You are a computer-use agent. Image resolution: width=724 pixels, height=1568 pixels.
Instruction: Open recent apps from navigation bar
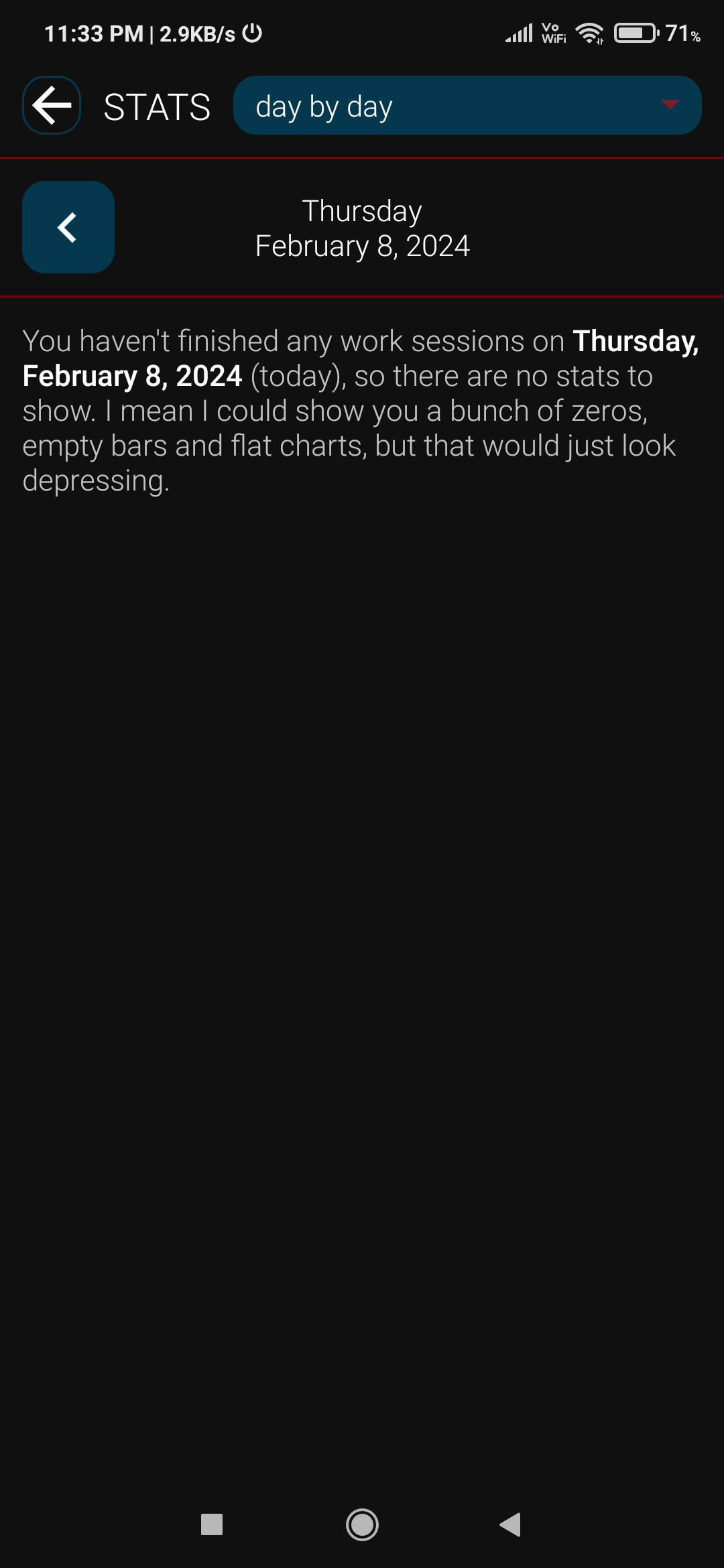click(212, 1524)
